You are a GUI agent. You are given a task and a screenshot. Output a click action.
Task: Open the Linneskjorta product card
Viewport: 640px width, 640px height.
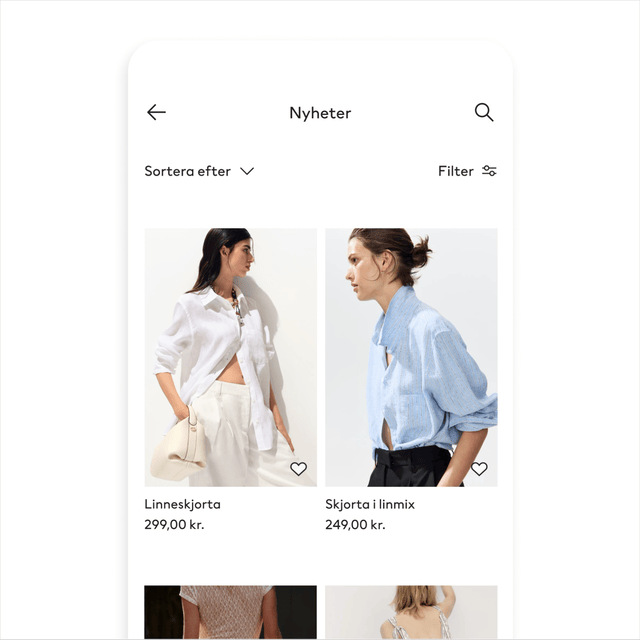click(230, 357)
